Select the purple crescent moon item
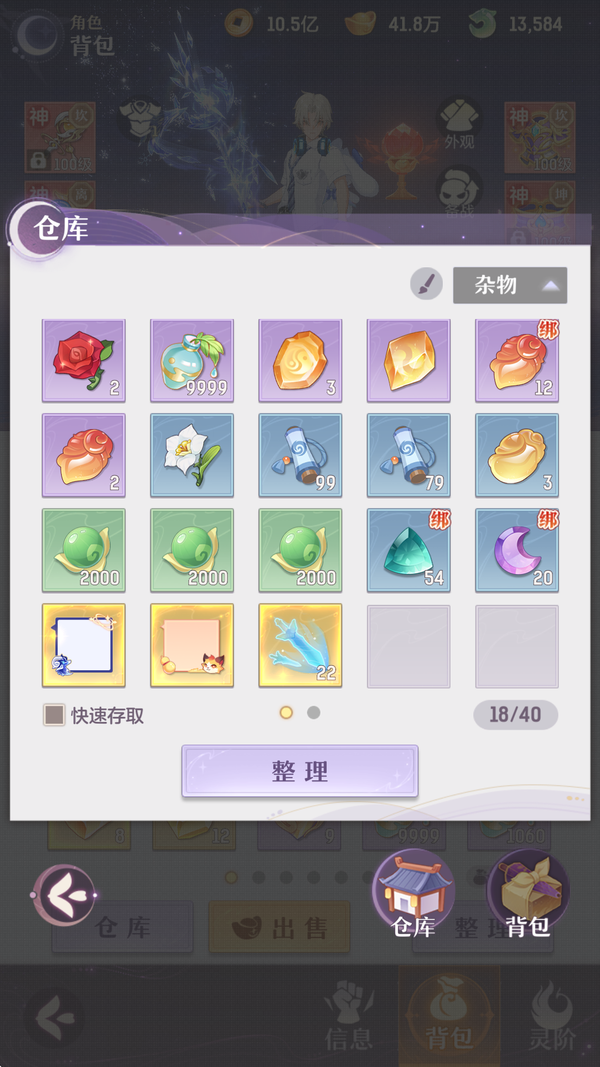 tap(516, 550)
